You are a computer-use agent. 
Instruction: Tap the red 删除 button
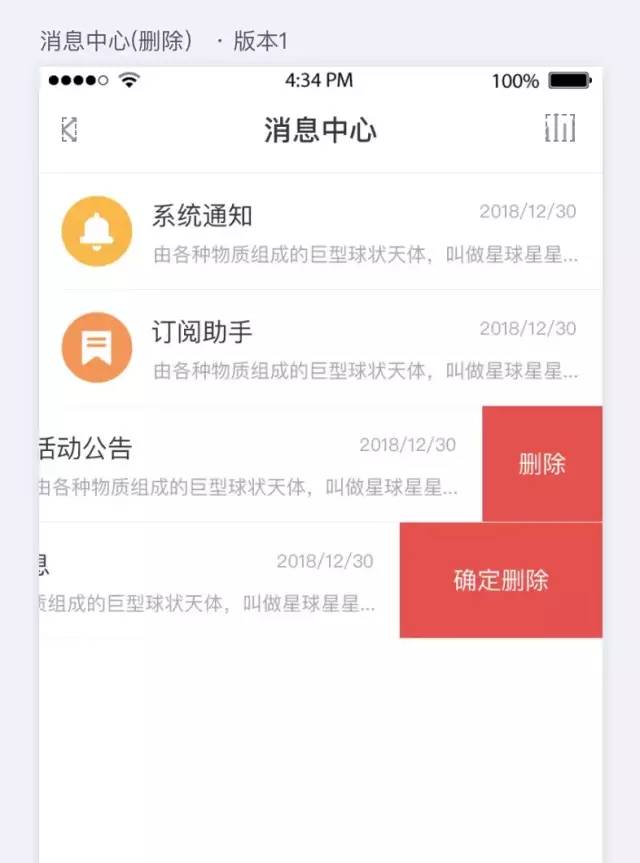(x=542, y=463)
